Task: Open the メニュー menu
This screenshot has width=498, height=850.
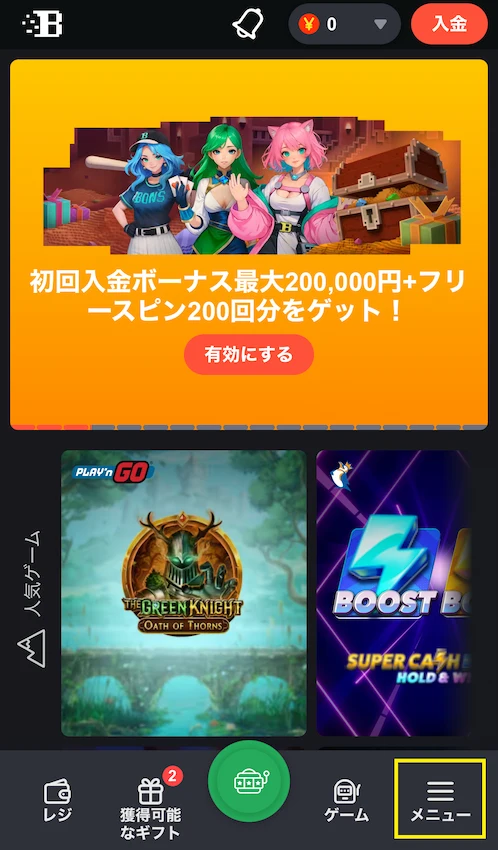Action: pos(440,799)
